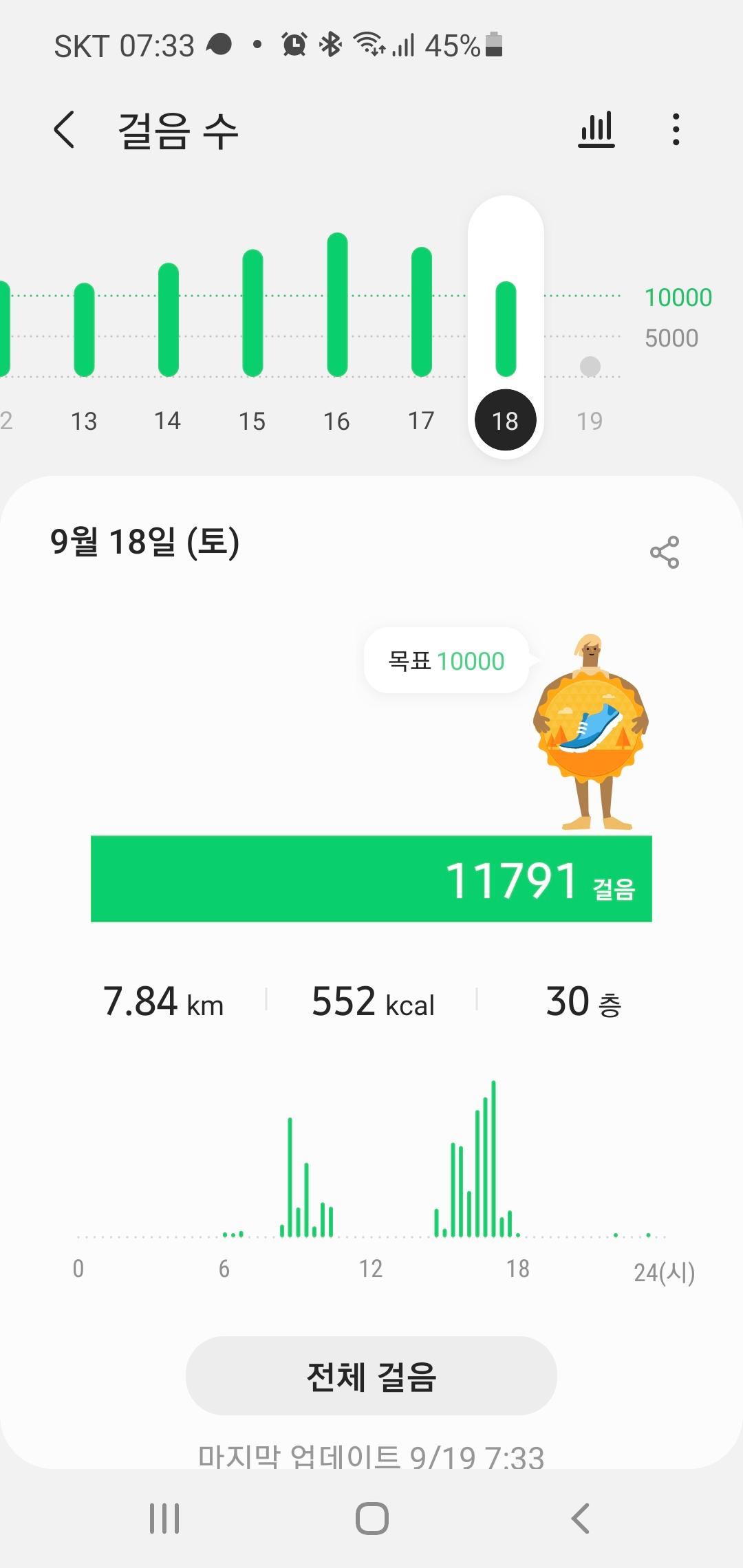Open the step trends chart icon
The width and height of the screenshot is (743, 1568).
[596, 129]
